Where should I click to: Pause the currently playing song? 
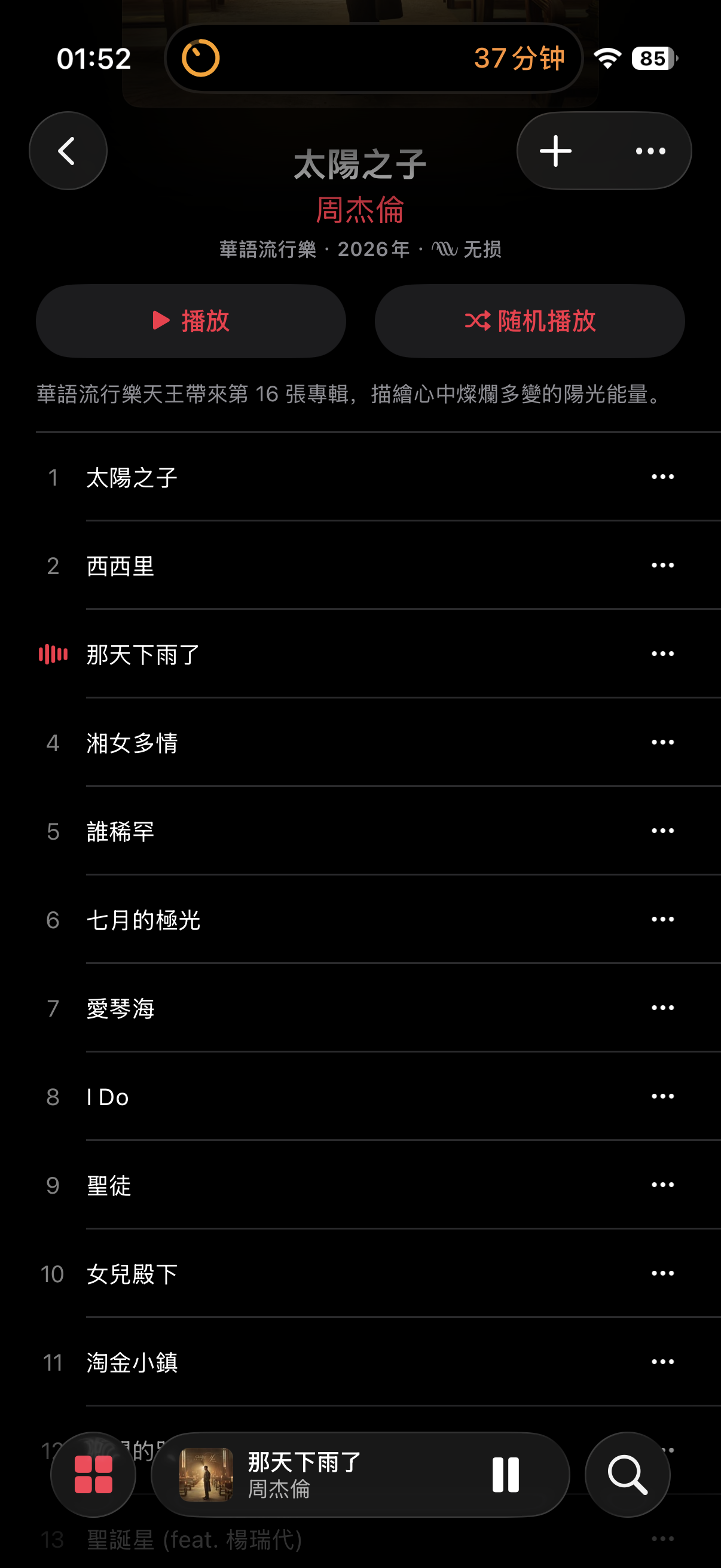505,1474
